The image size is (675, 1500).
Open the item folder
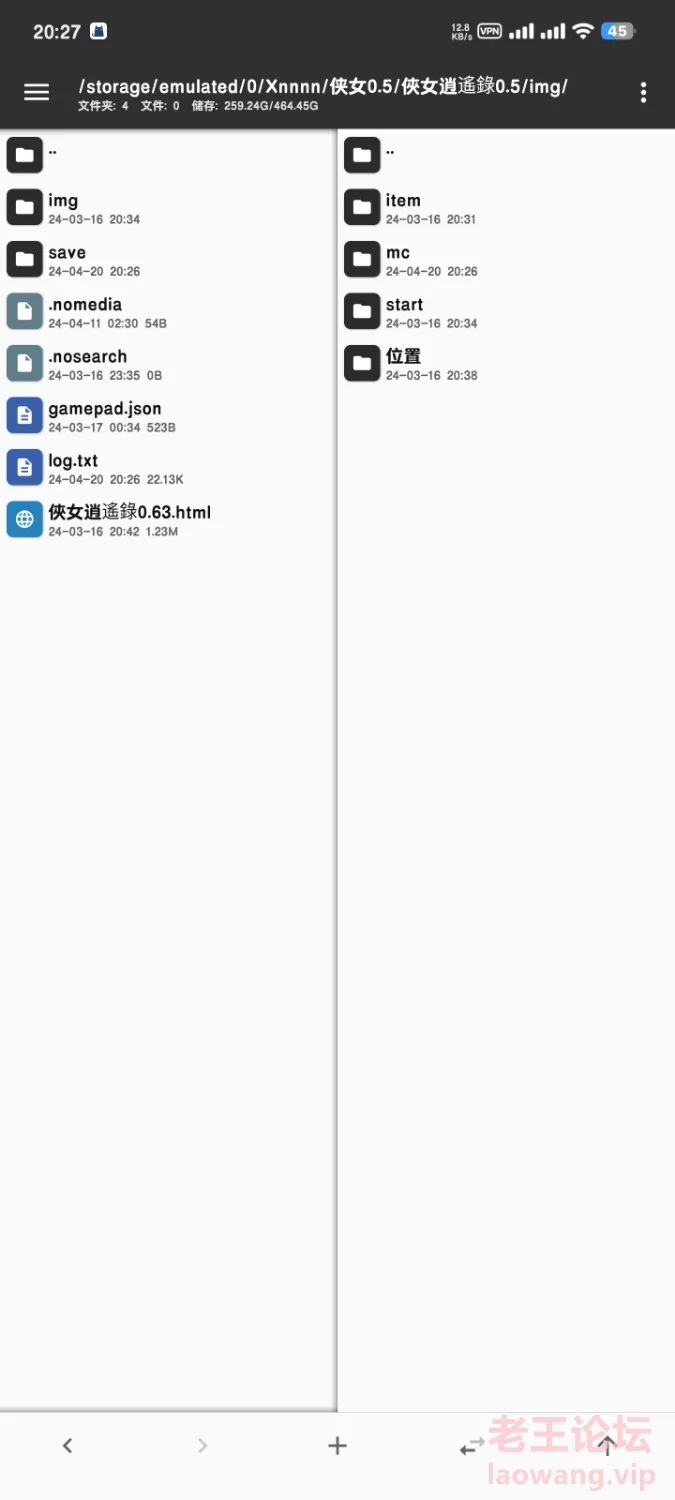click(x=506, y=208)
